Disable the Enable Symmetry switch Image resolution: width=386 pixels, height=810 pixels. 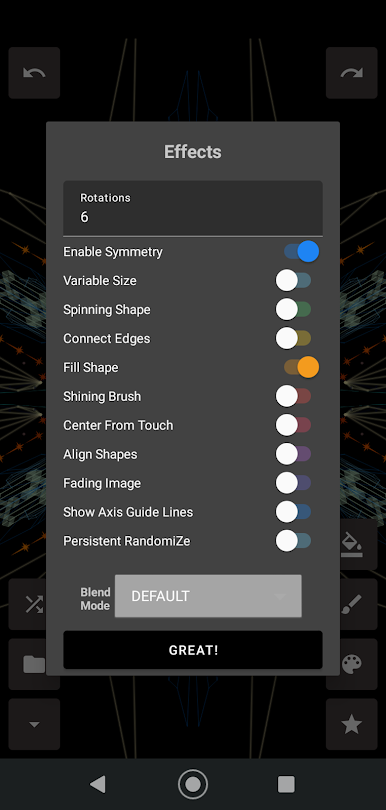pos(301,252)
